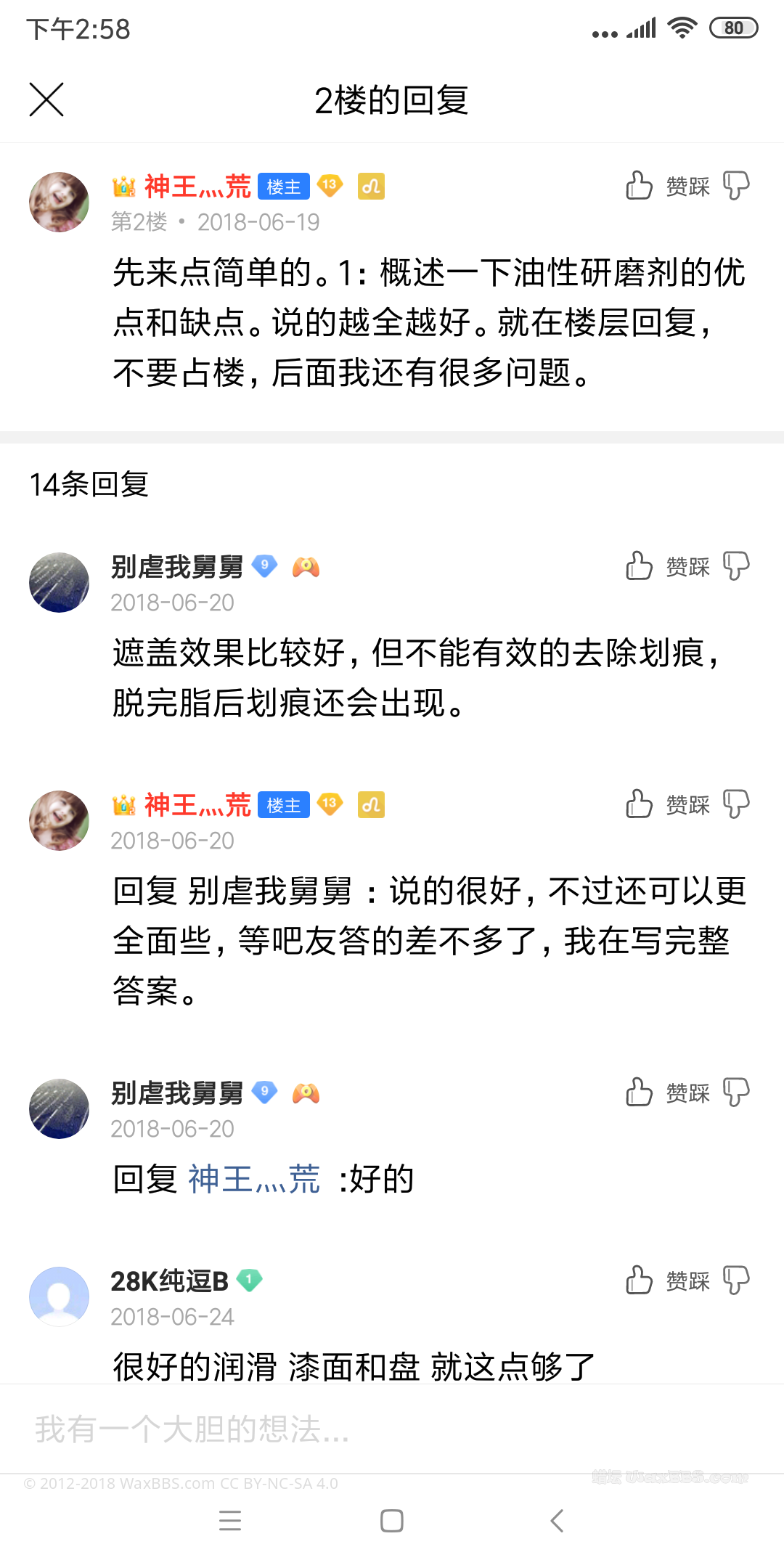Dislike 别虐我舅舅's reply about 遮盖效果
The image size is (784, 1568).
(736, 566)
